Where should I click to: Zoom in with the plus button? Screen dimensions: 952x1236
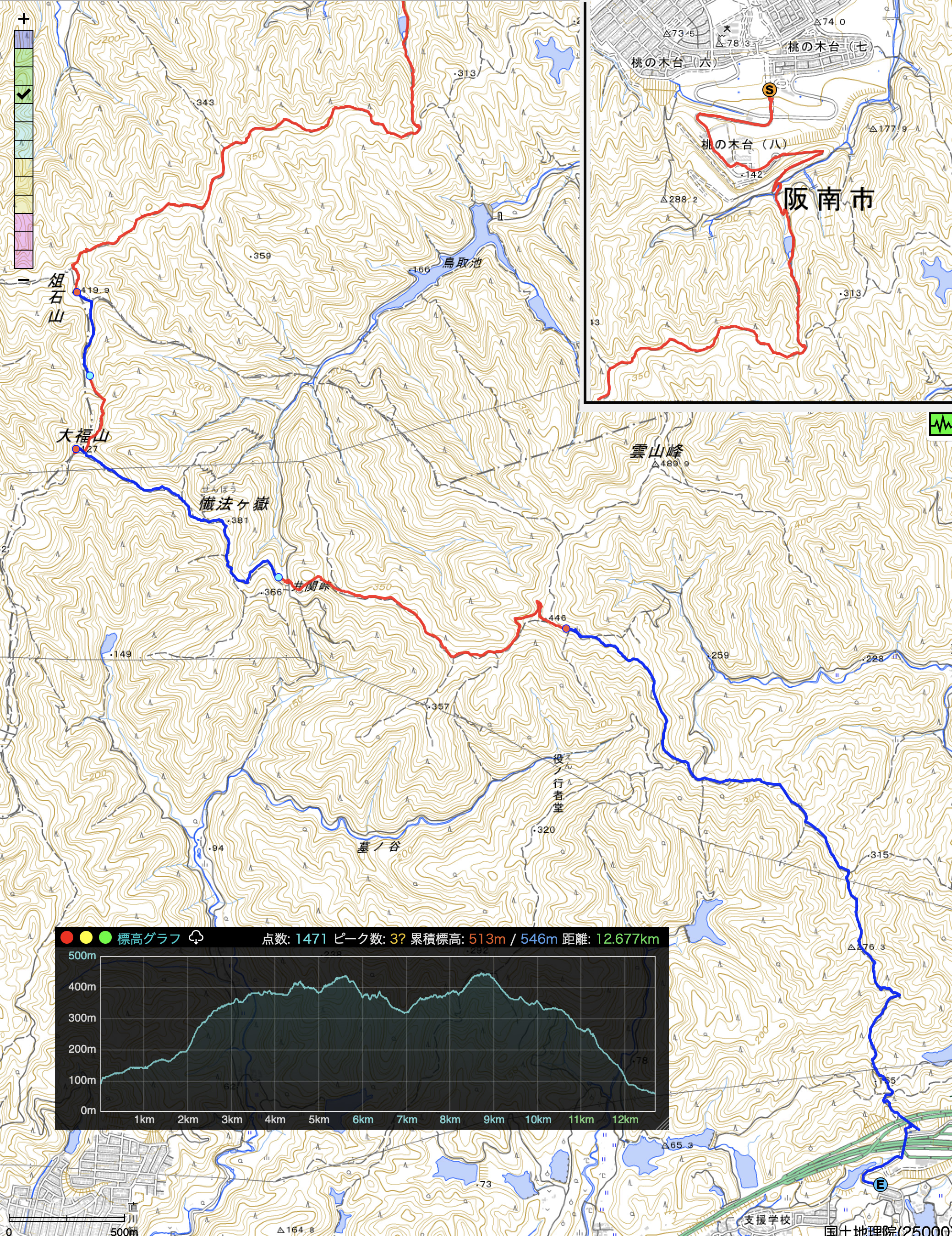(x=23, y=19)
